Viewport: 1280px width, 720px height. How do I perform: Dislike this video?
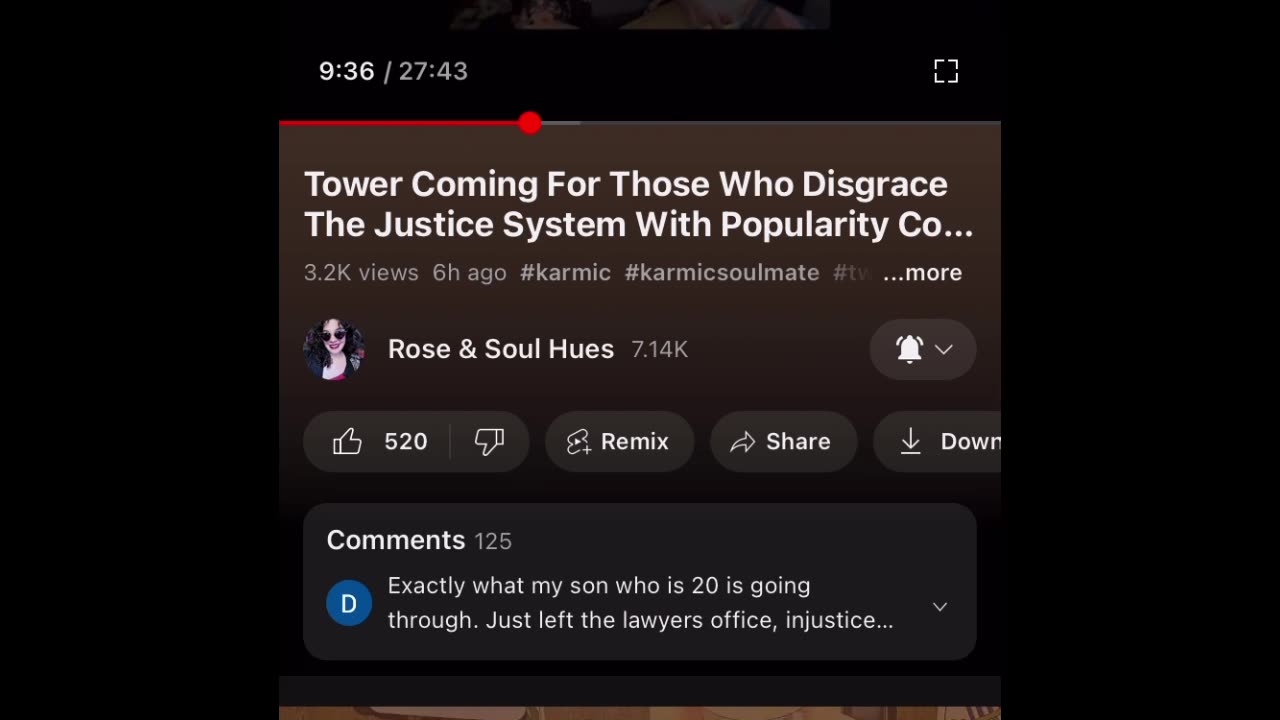click(489, 441)
